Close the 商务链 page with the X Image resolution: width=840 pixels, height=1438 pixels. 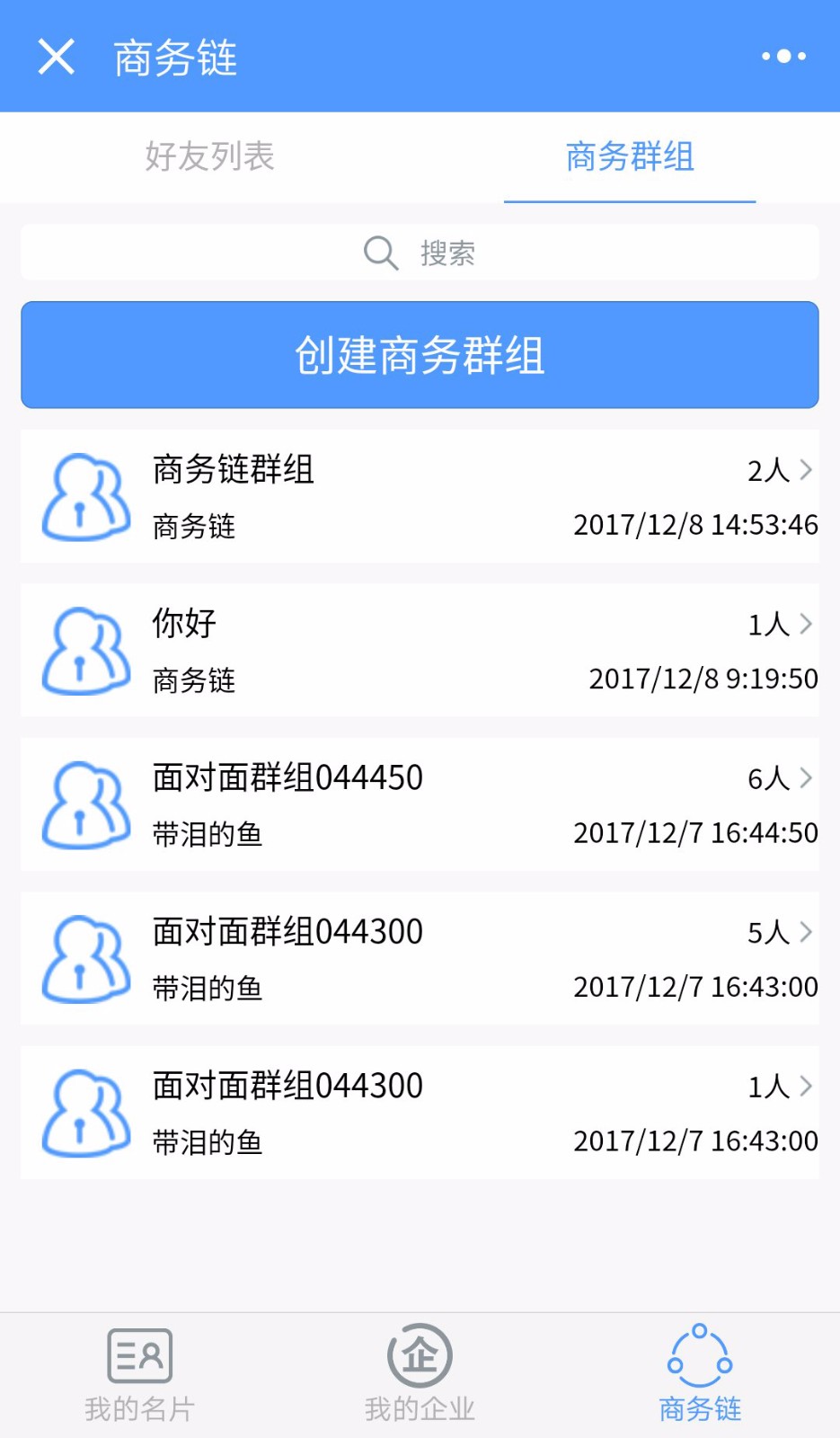pos(56,57)
